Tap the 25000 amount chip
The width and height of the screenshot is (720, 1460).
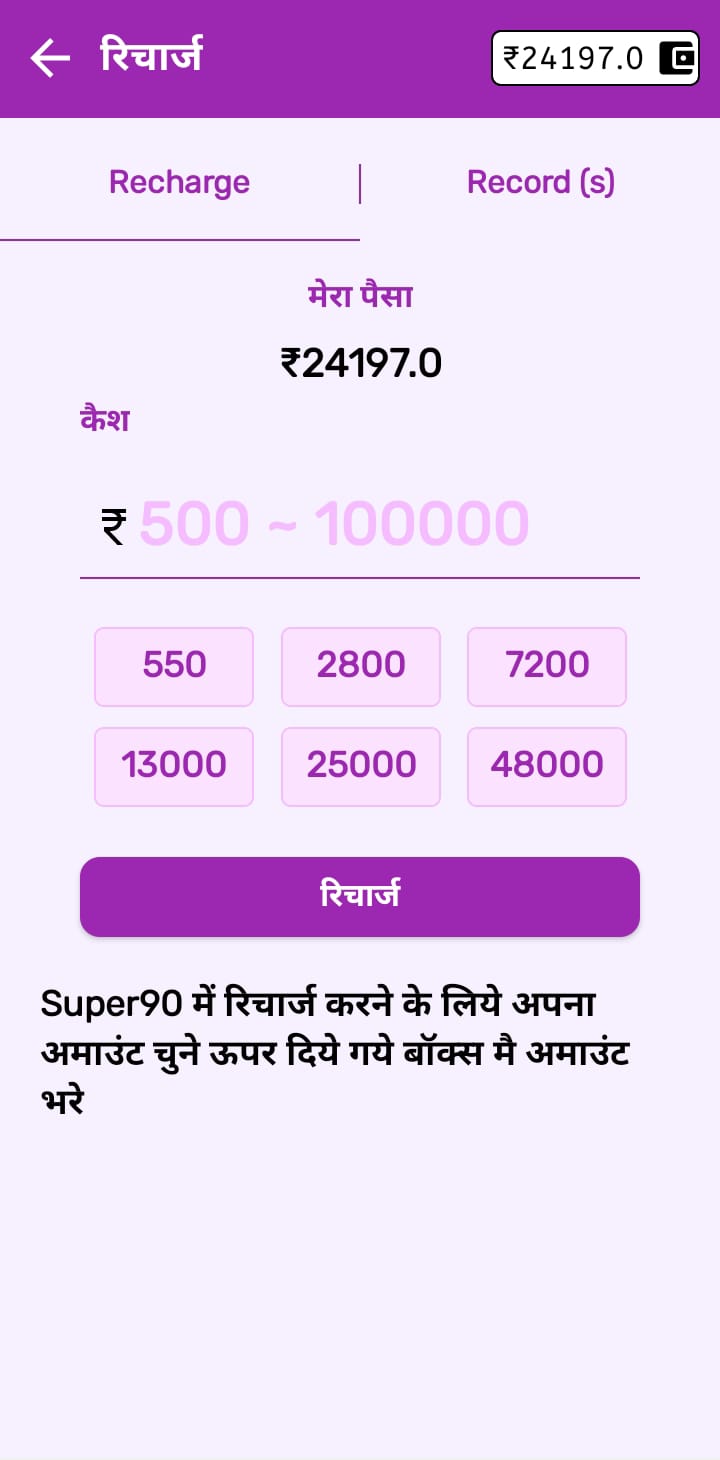pyautogui.click(x=361, y=766)
